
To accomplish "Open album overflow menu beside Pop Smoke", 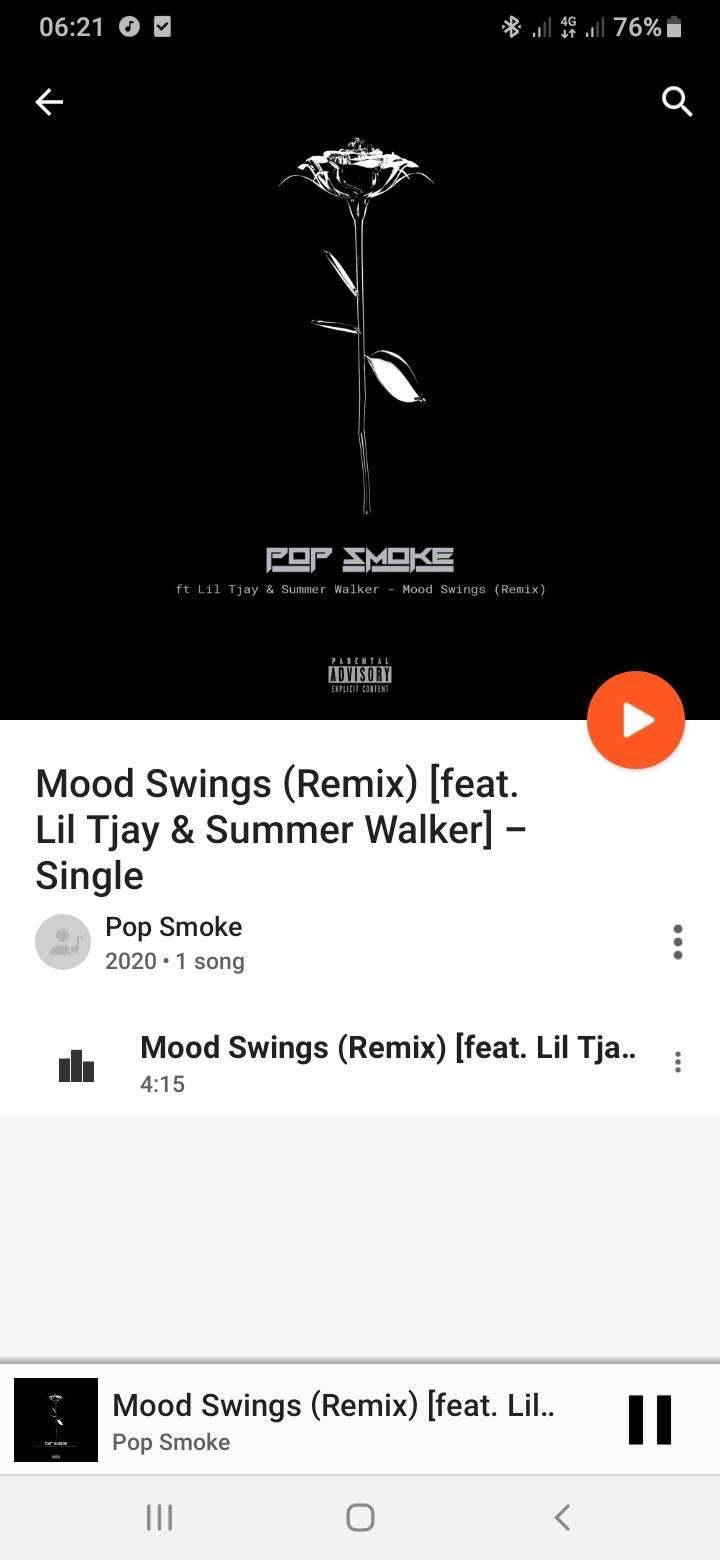I will (x=678, y=942).
